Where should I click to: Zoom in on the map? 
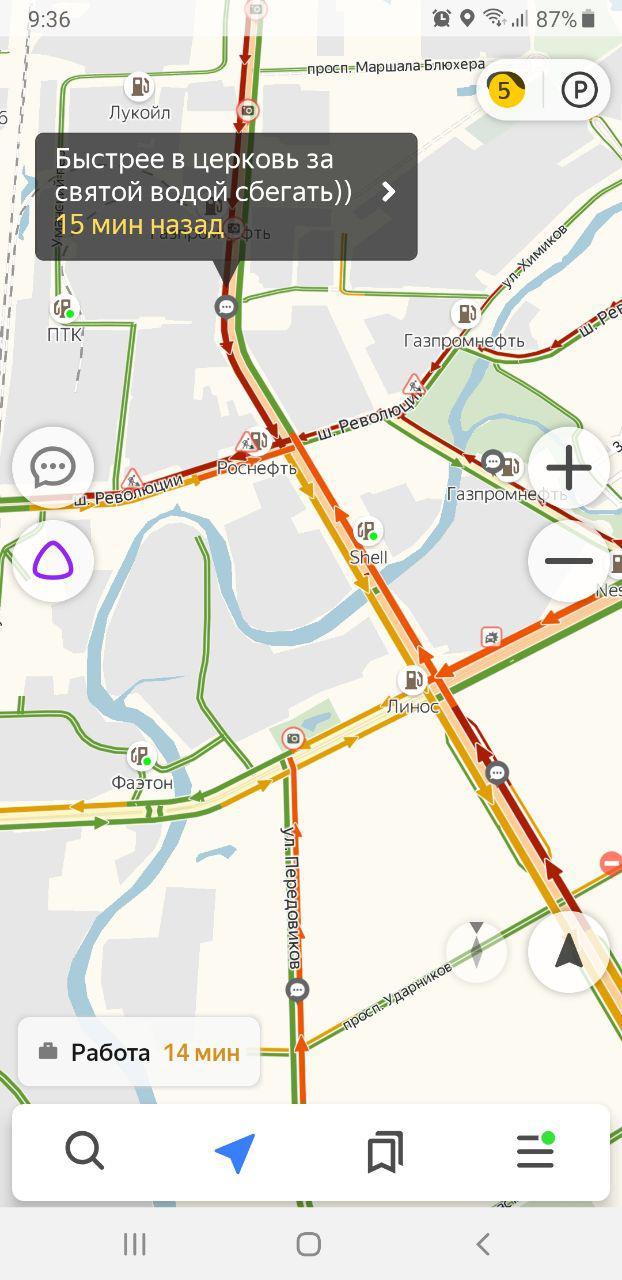pos(569,468)
